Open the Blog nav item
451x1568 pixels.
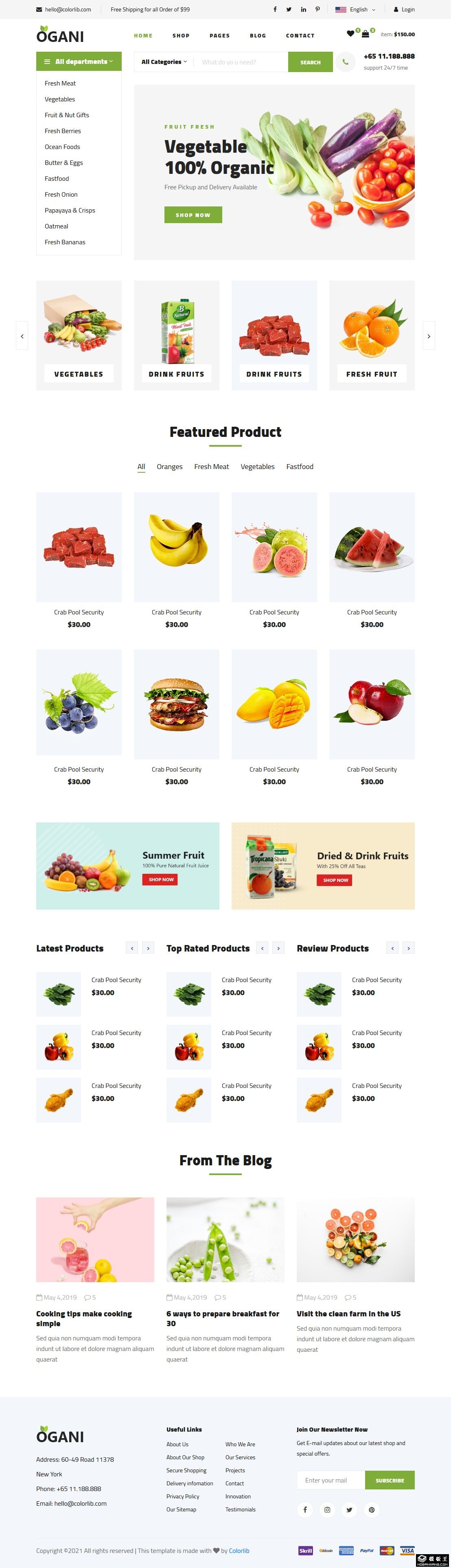coord(258,35)
